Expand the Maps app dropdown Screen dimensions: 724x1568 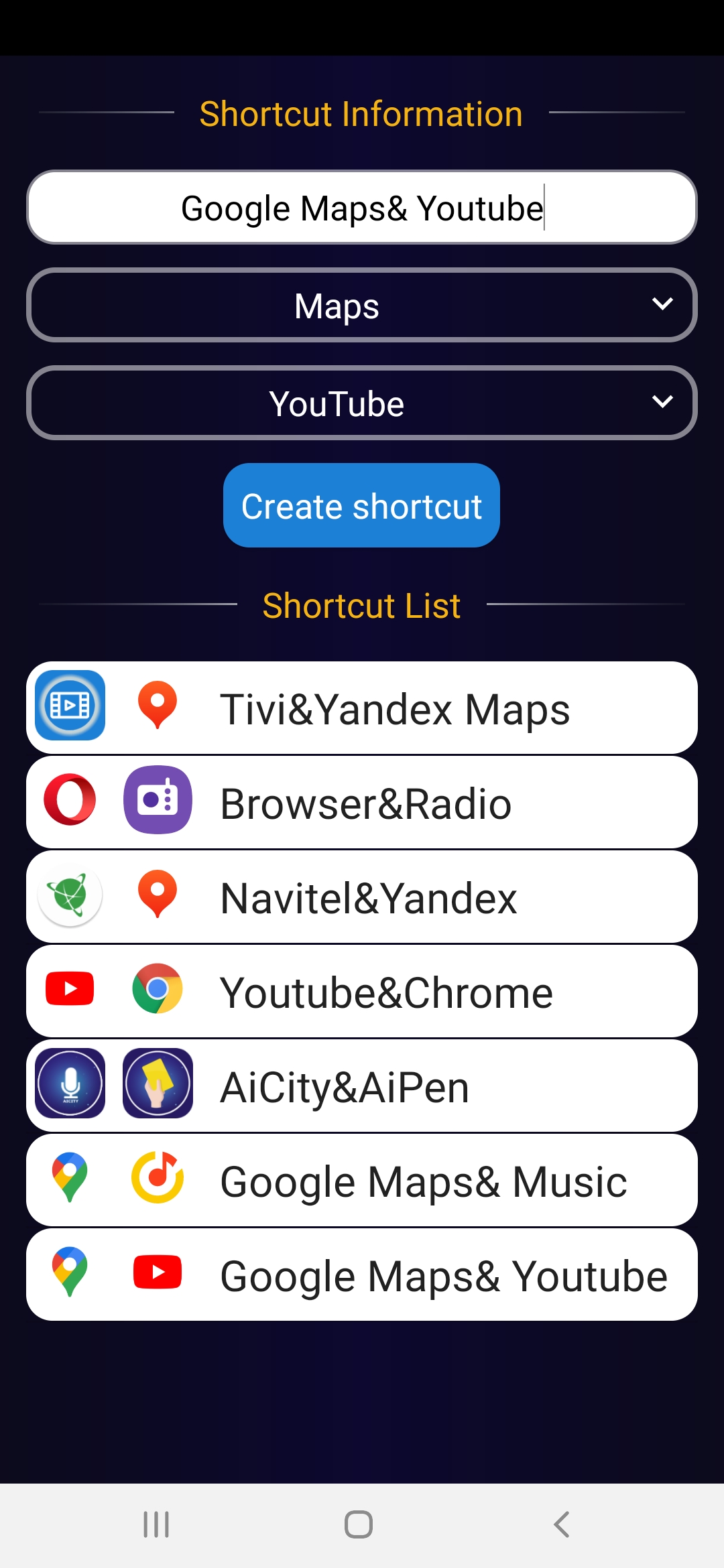(362, 306)
